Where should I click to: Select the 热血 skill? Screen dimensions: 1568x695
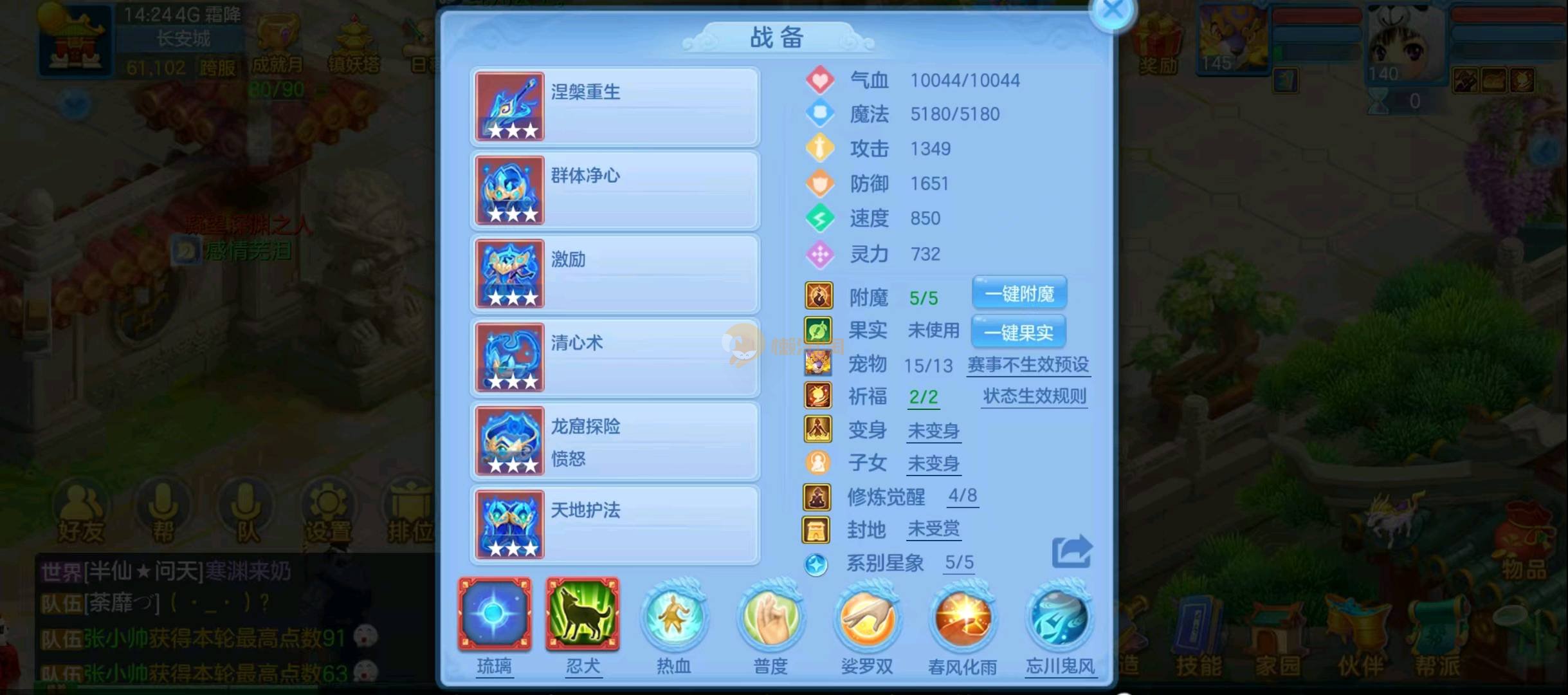673,618
